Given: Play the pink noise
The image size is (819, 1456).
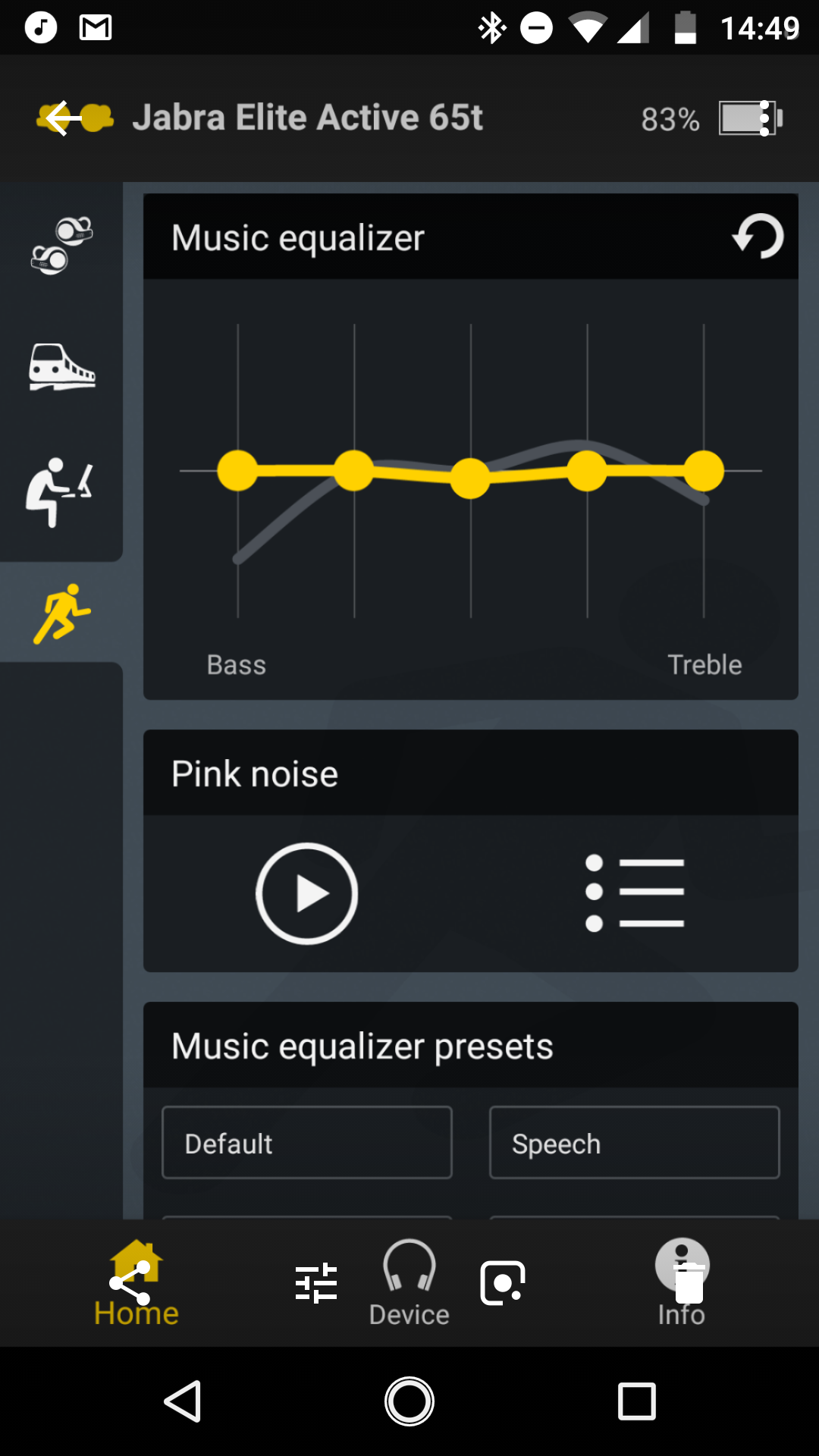Looking at the screenshot, I should coord(306,893).
